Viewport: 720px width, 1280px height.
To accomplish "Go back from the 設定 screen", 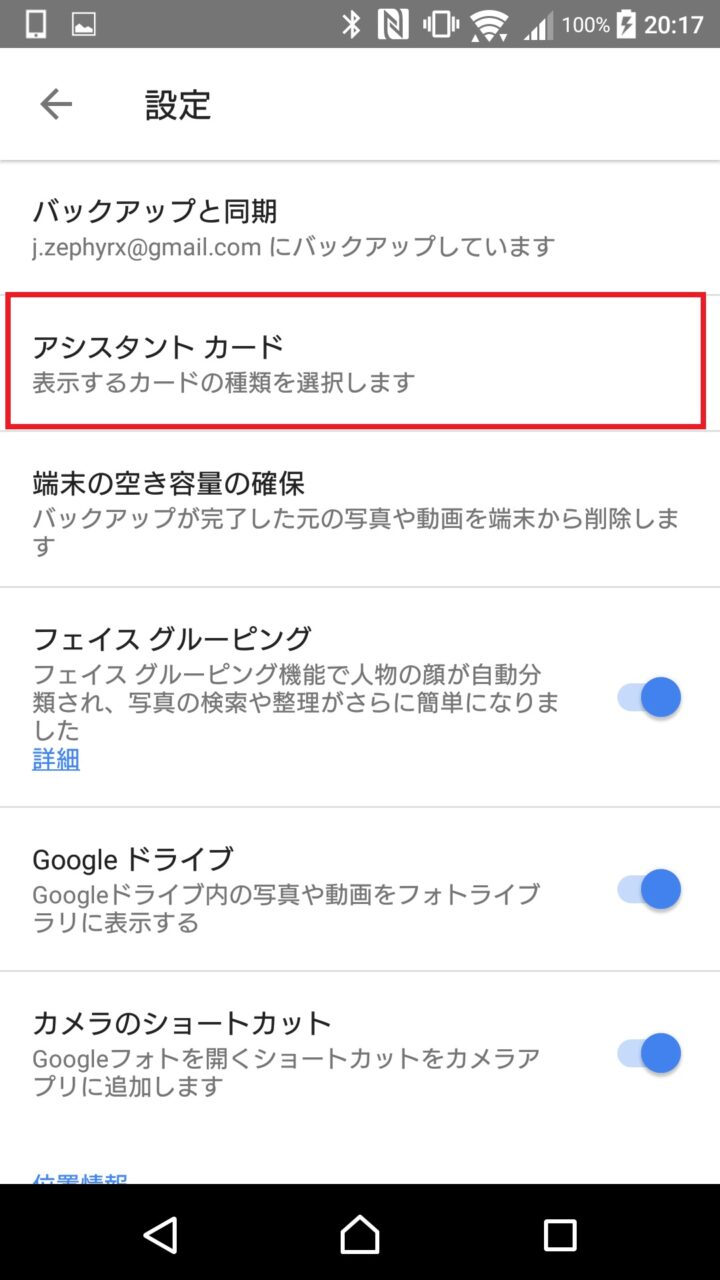I will (x=56, y=104).
